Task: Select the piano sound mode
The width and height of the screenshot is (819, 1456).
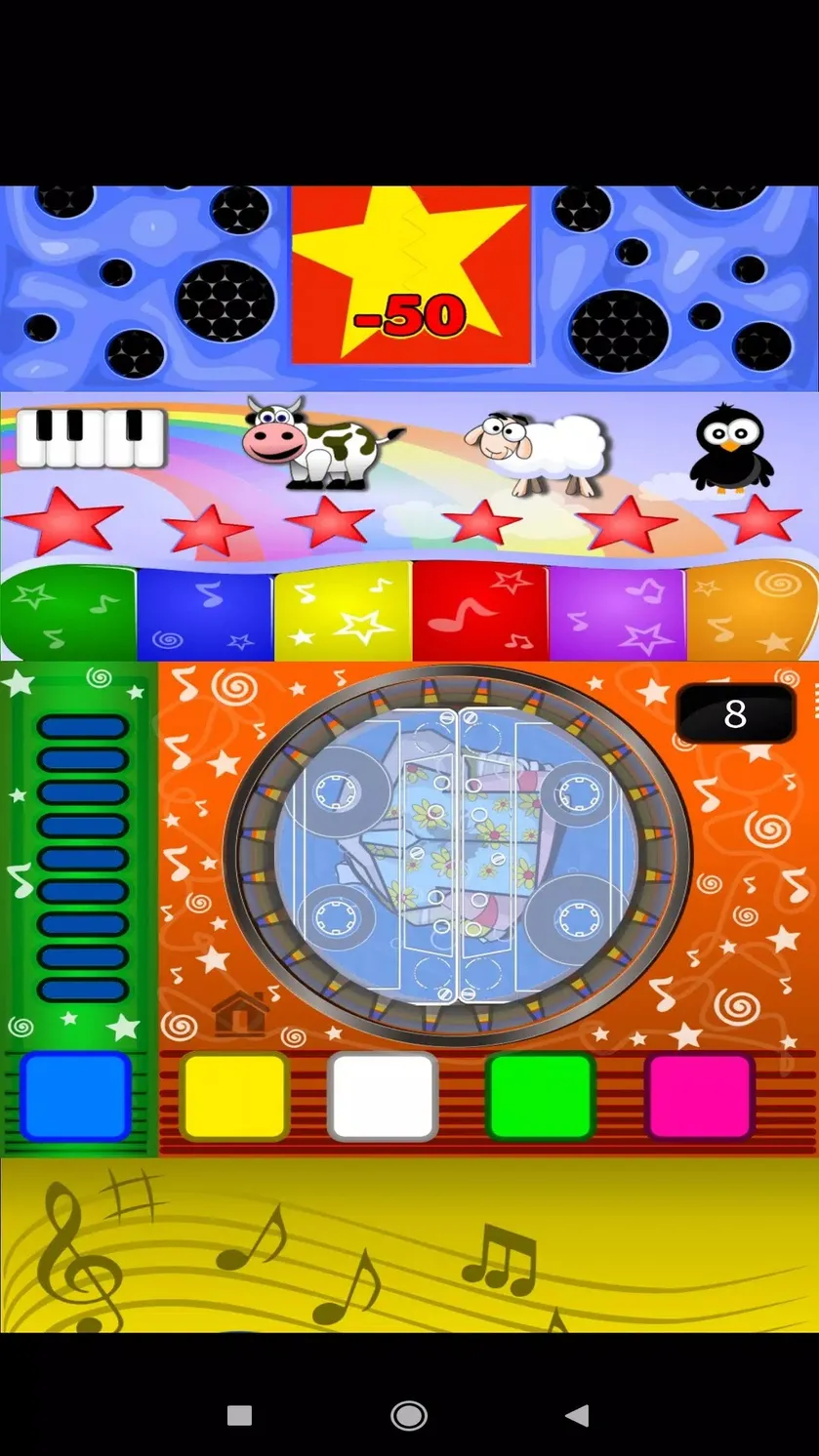Action: [91, 438]
